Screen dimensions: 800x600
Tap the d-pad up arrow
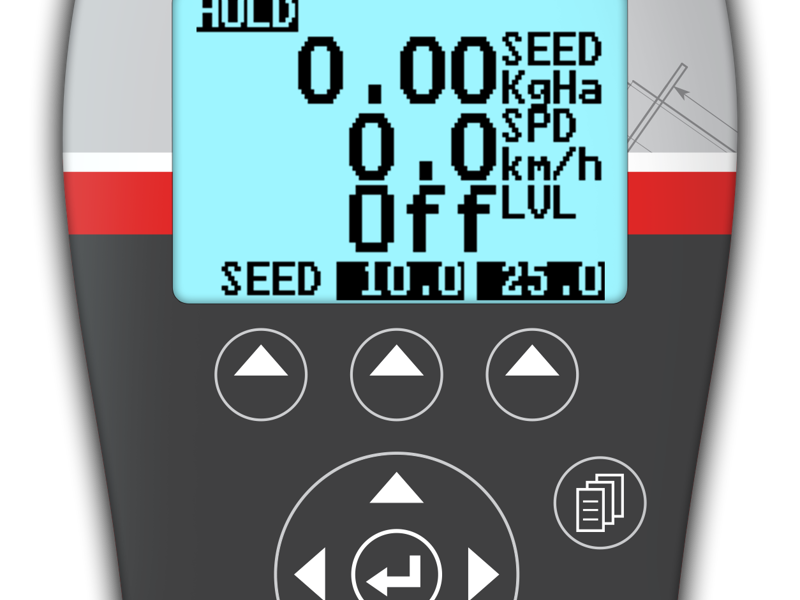(397, 490)
